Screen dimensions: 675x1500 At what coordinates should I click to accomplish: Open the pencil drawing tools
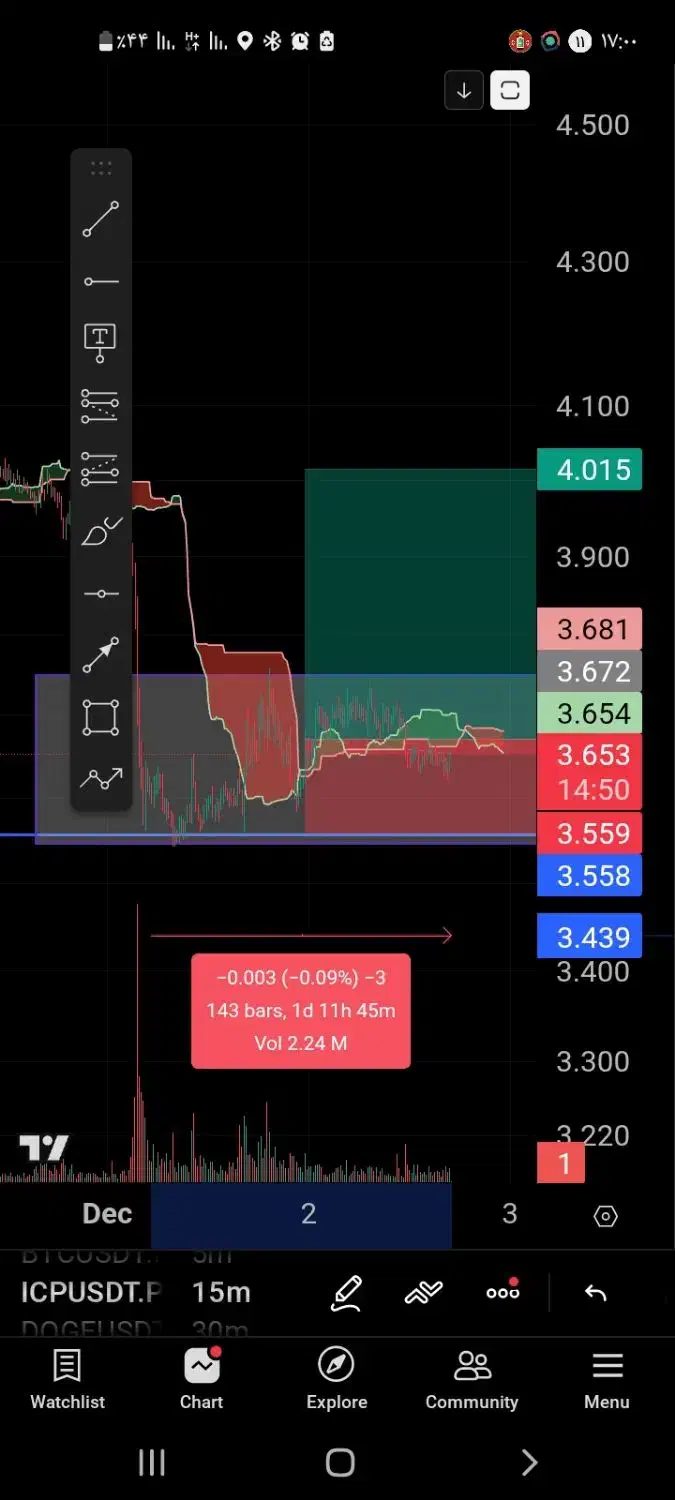(x=346, y=1293)
